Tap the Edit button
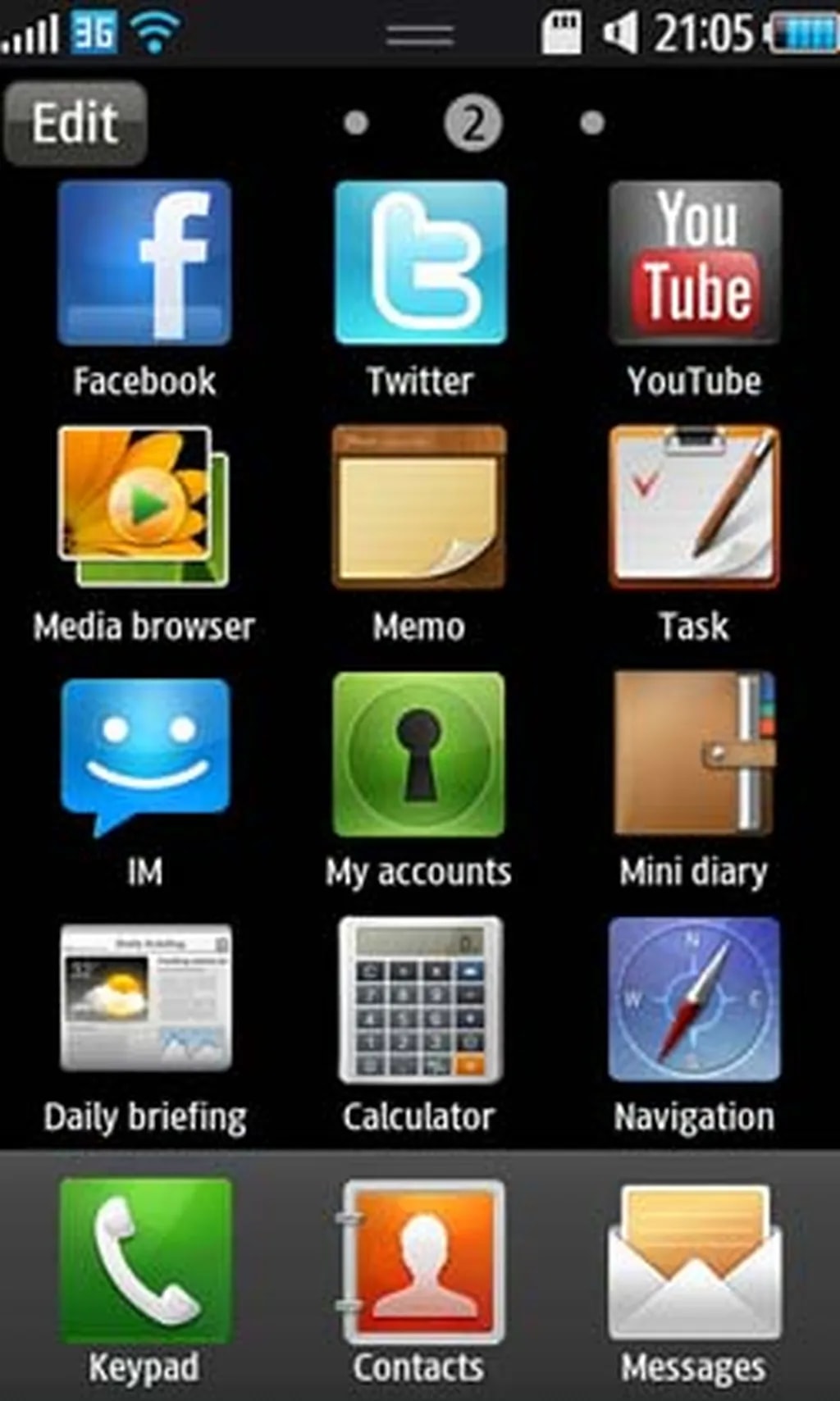This screenshot has height=1401, width=840. pos(74,123)
